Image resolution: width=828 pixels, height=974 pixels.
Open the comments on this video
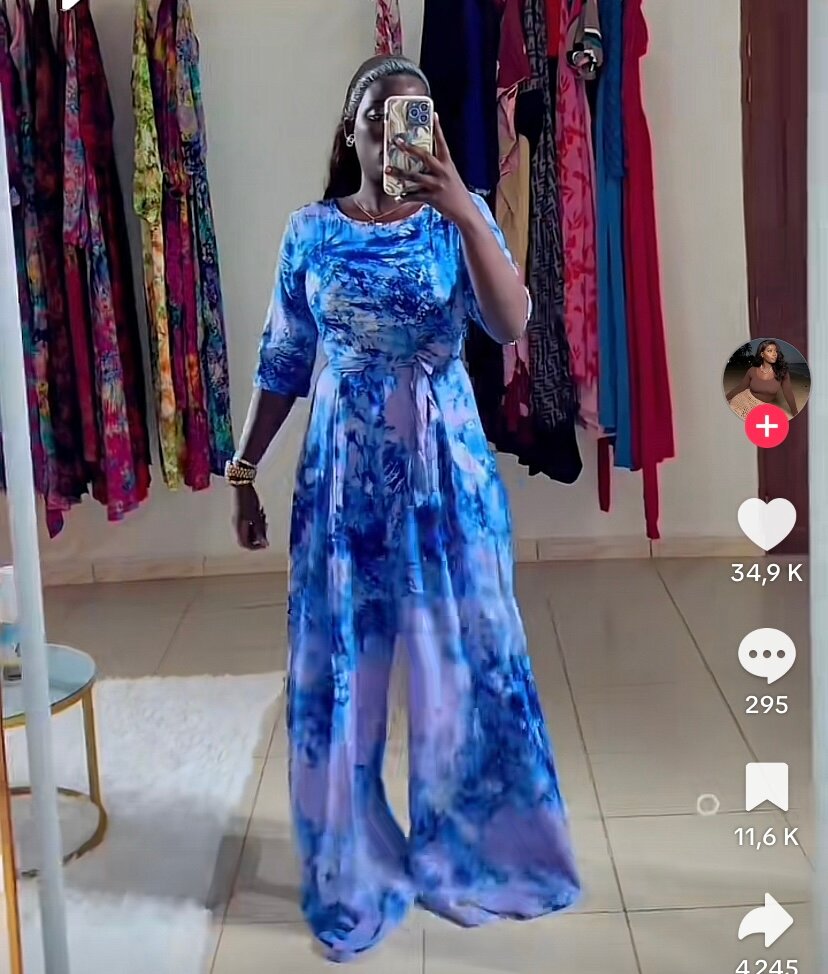click(766, 656)
